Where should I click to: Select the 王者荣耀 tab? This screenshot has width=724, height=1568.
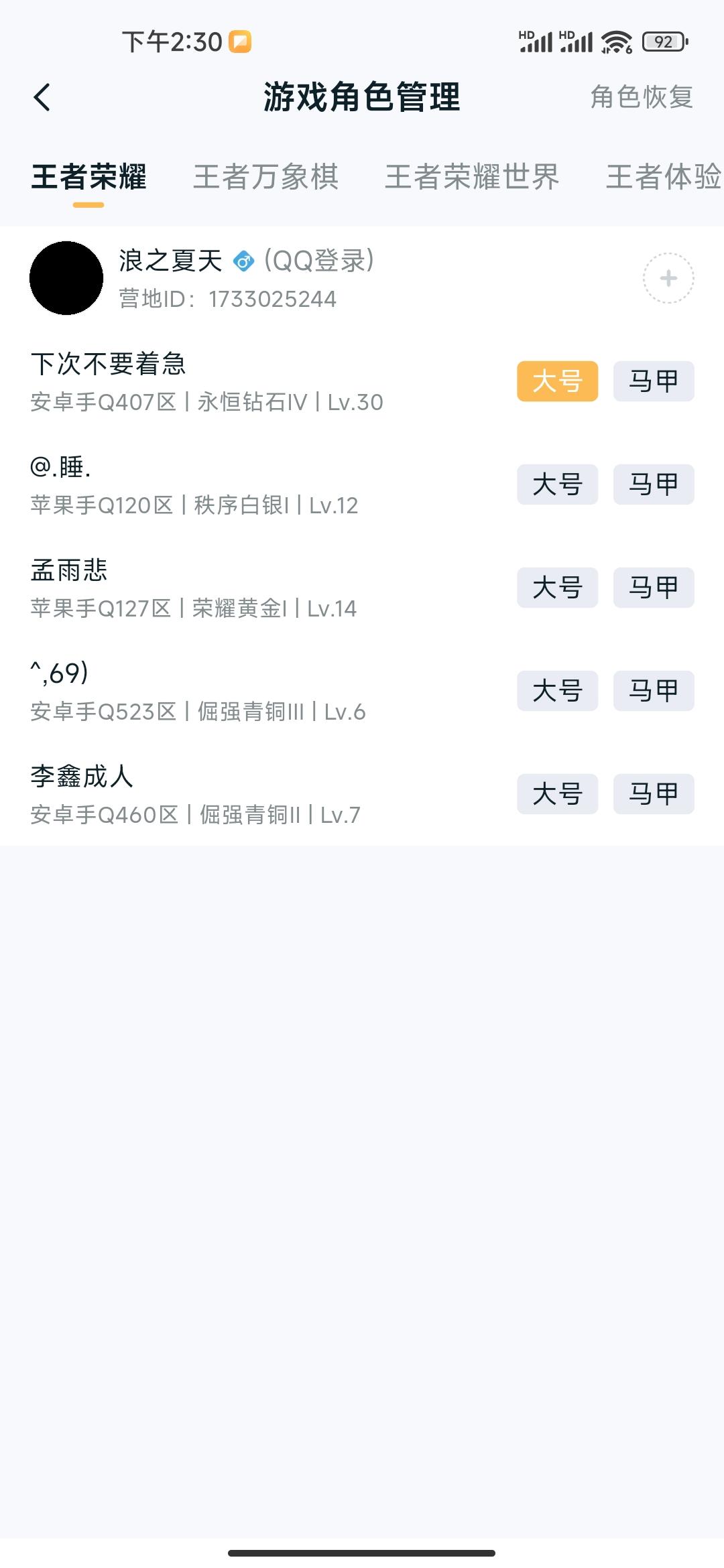pos(87,178)
